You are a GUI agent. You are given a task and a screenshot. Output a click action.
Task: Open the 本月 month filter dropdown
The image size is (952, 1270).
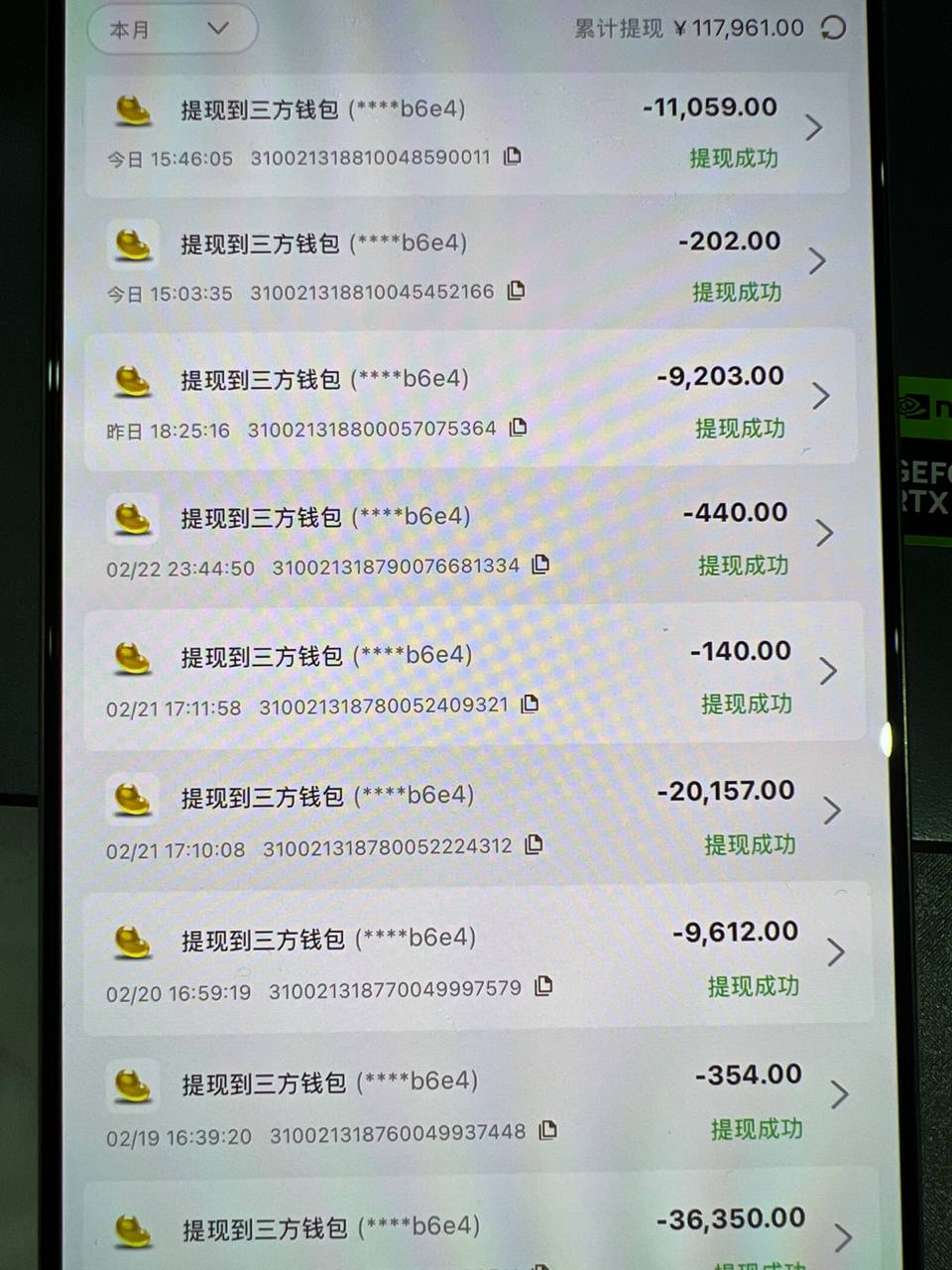[171, 30]
